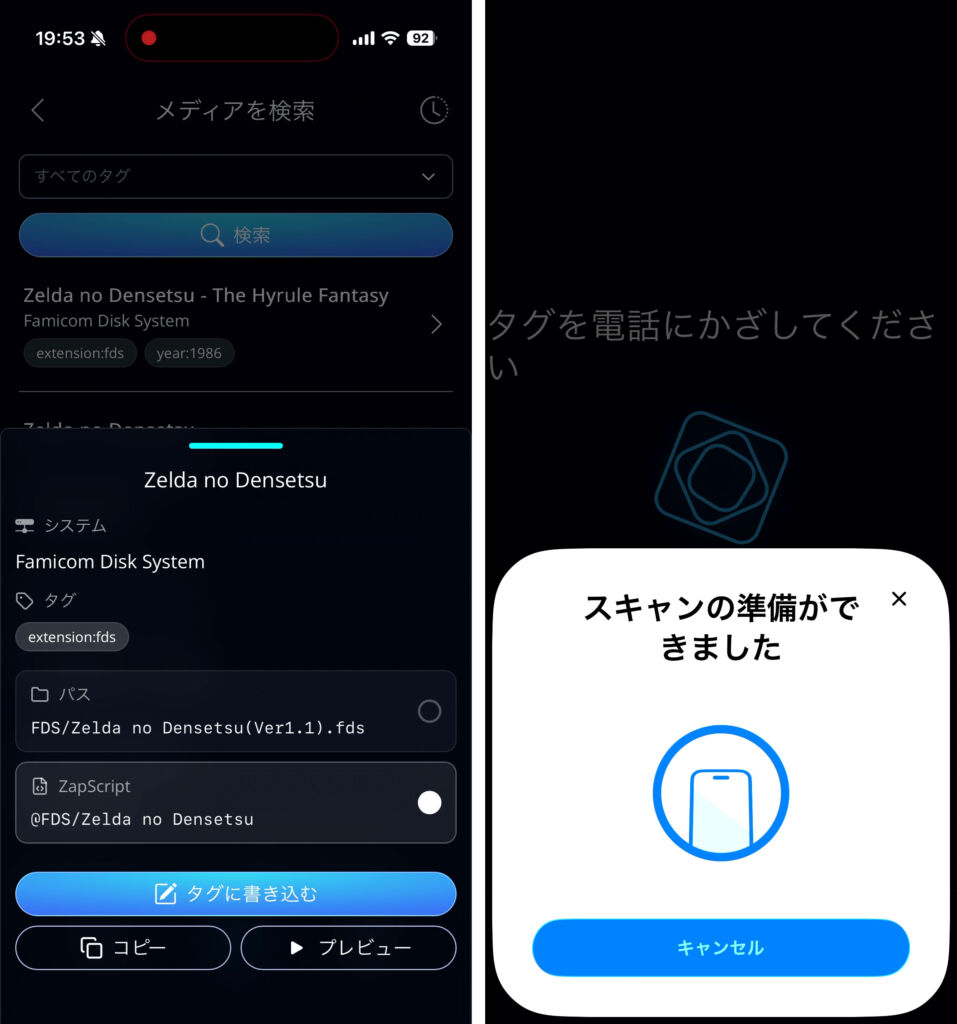Open the search history clock icon
The height and width of the screenshot is (1024, 957).
pyautogui.click(x=433, y=110)
